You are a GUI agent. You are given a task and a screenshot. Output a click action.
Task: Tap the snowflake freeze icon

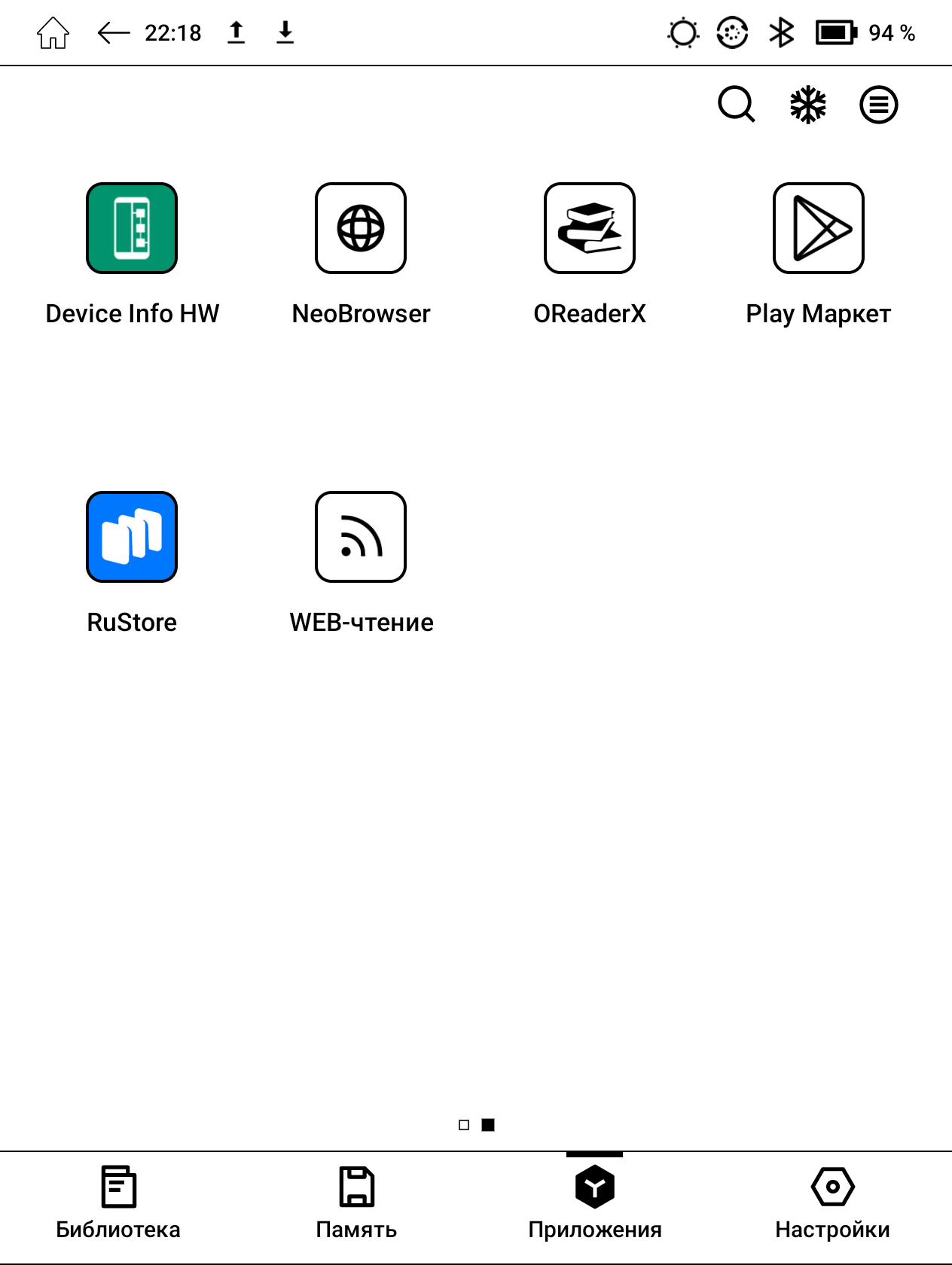(x=807, y=105)
